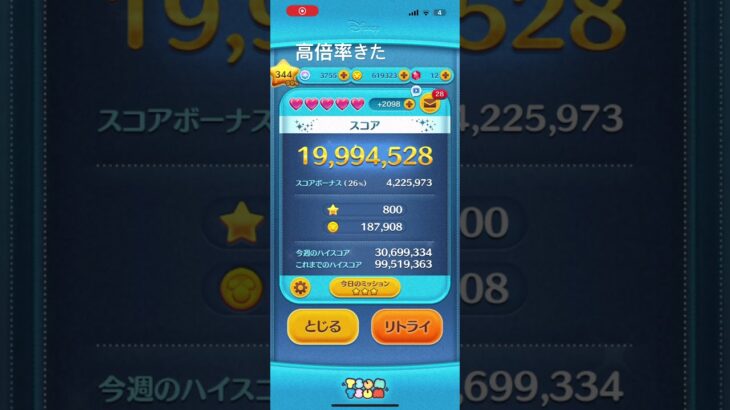Add rubies with the plus next to 12

pyautogui.click(x=445, y=75)
